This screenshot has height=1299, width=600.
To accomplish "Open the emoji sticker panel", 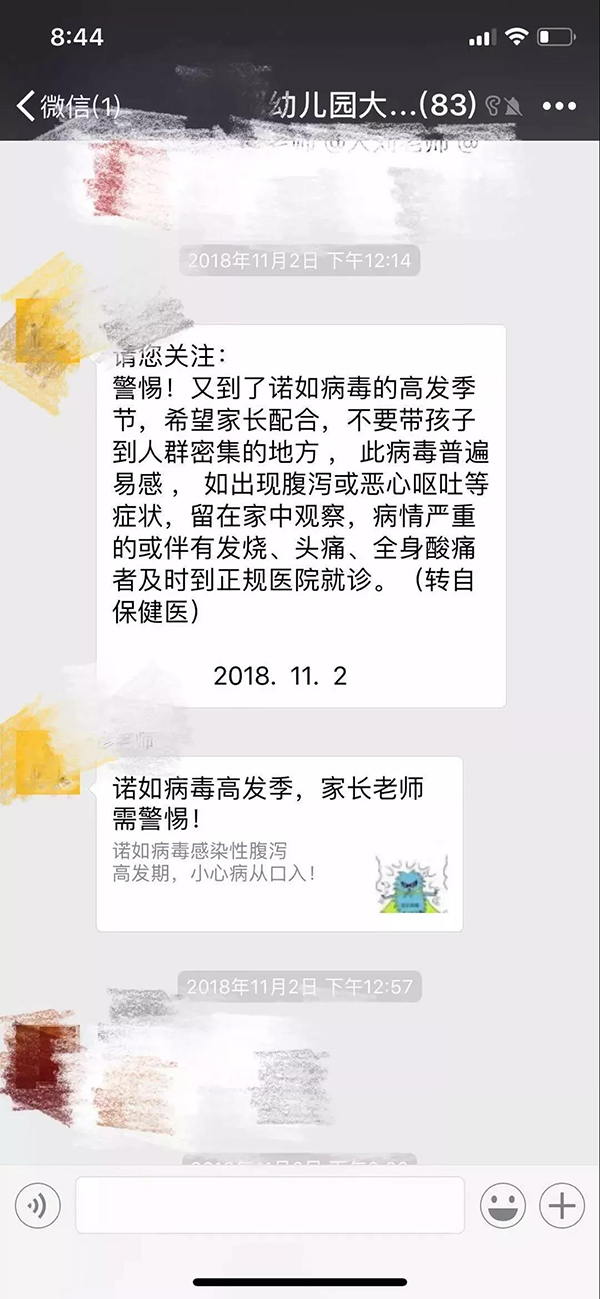I will [503, 1205].
